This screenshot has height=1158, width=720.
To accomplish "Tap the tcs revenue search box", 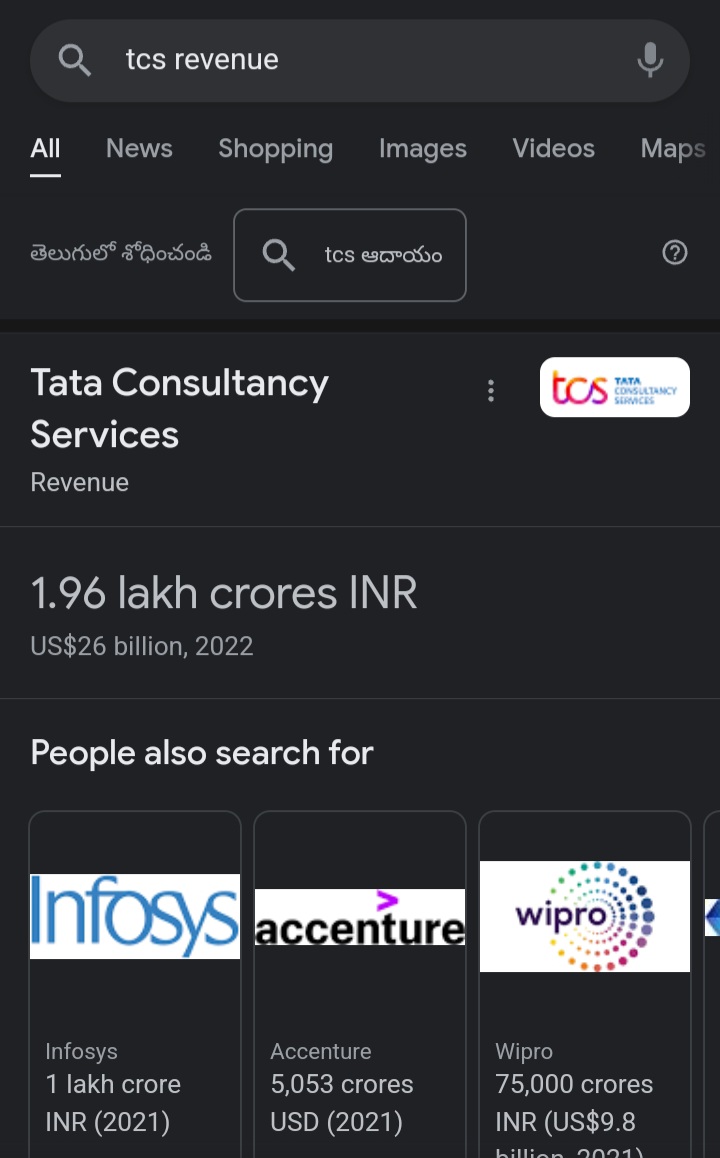I will click(360, 61).
